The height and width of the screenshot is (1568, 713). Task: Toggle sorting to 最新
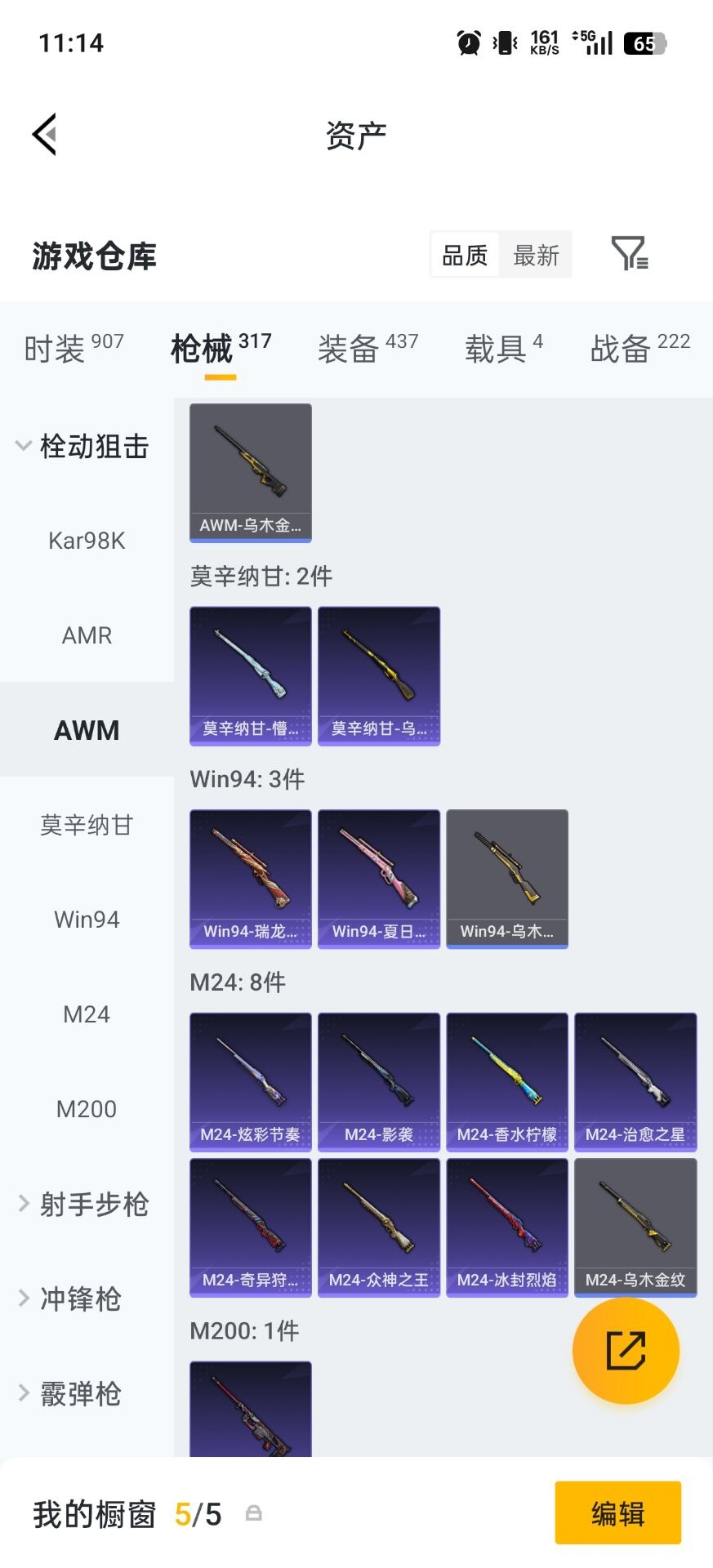pyautogui.click(x=536, y=255)
